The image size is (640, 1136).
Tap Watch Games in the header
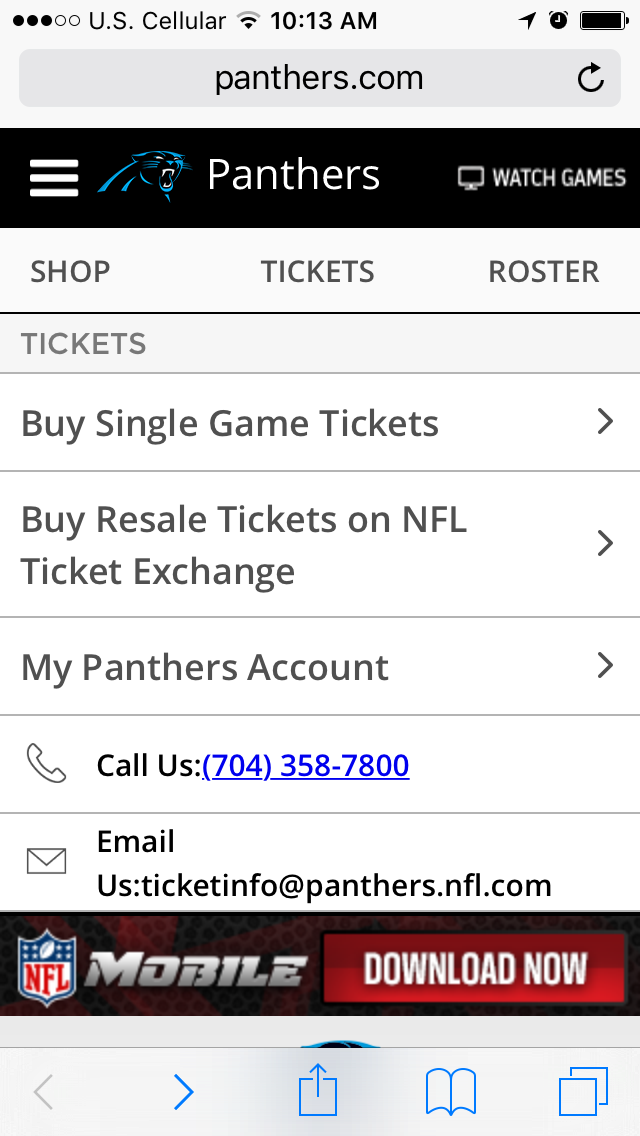click(x=541, y=178)
